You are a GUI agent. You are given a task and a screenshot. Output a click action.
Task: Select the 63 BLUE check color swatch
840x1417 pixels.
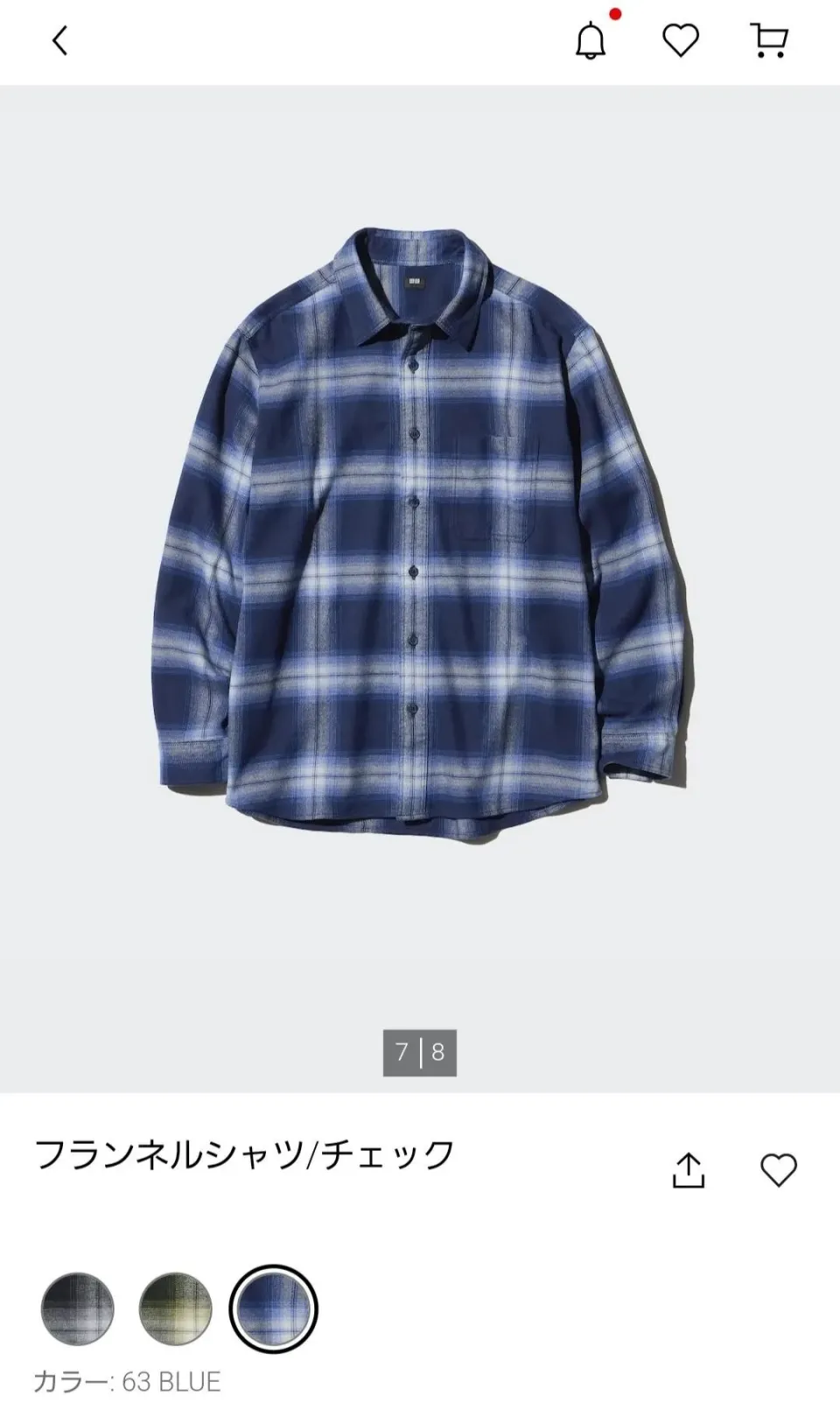(273, 1309)
